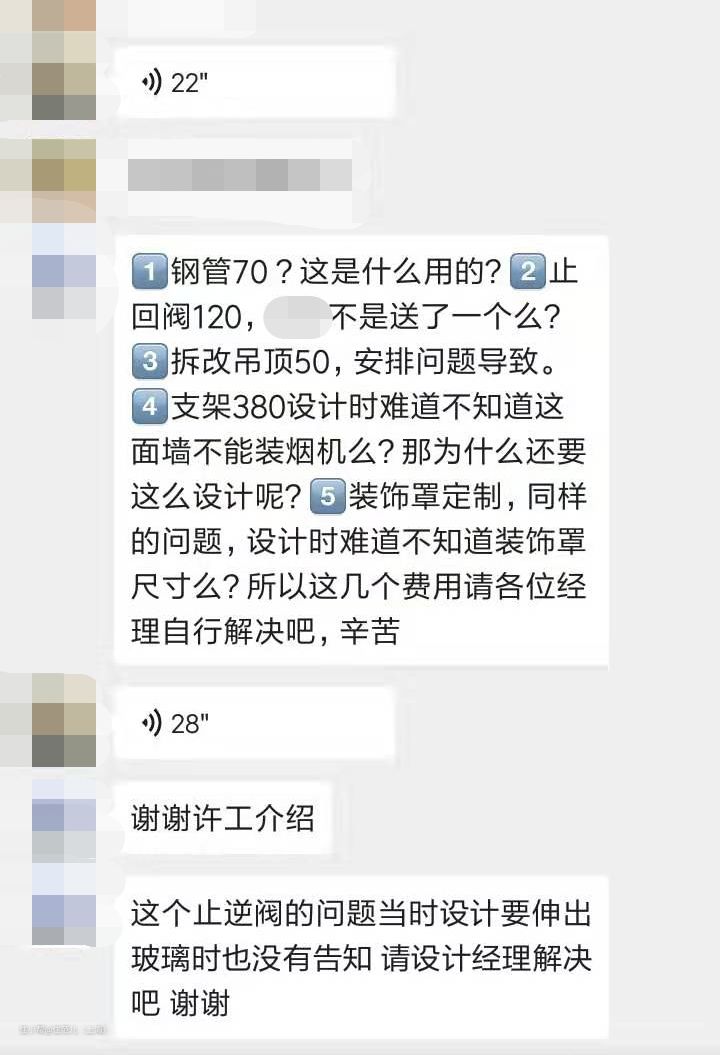Image resolution: width=720 pixels, height=1055 pixels.
Task: Play the 22-second voice message
Action: pos(255,84)
